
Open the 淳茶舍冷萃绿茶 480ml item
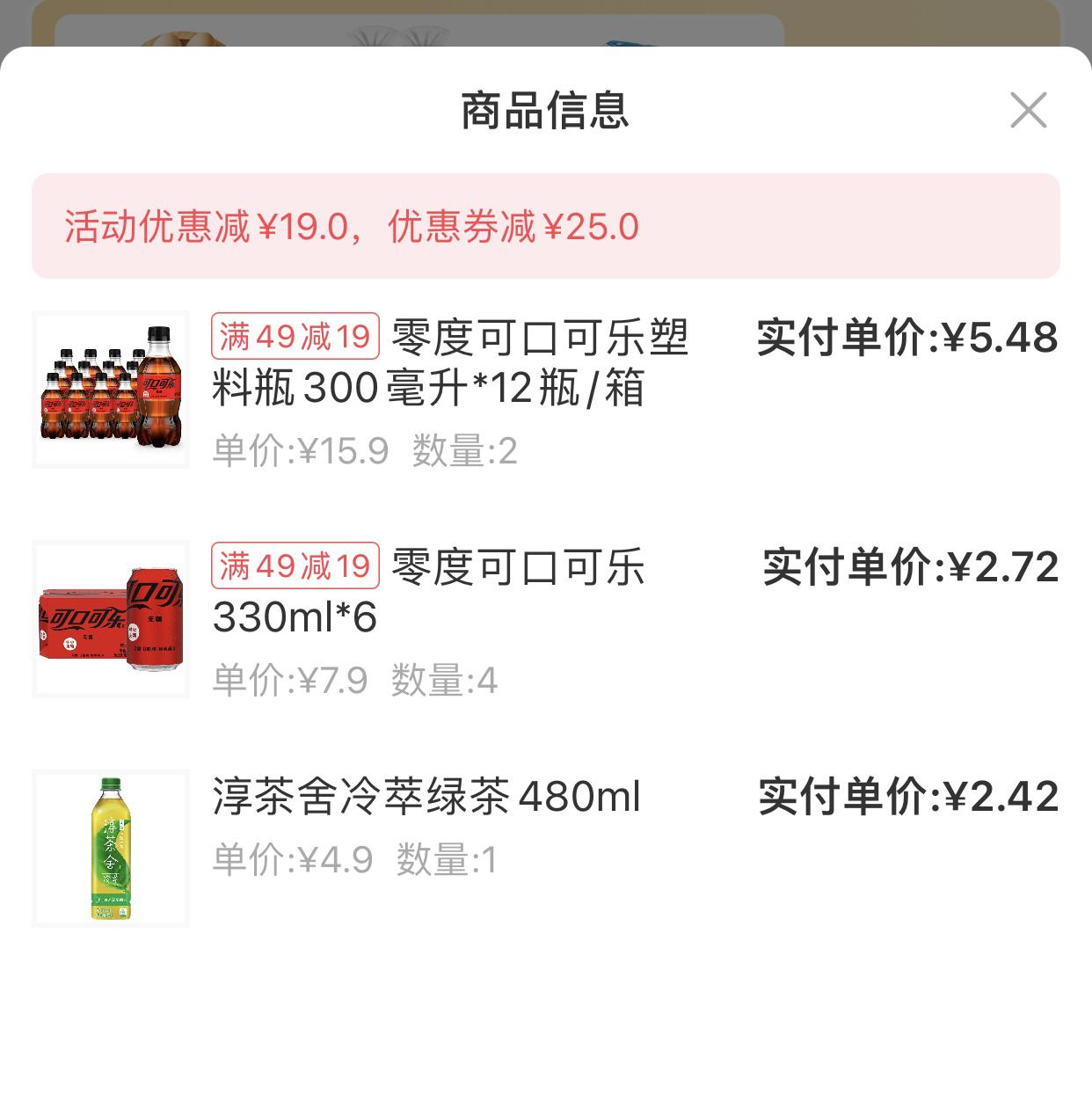point(426,798)
